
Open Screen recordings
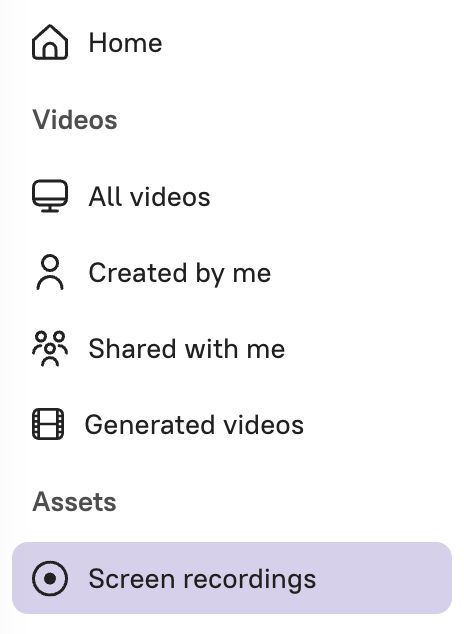[x=232, y=578]
